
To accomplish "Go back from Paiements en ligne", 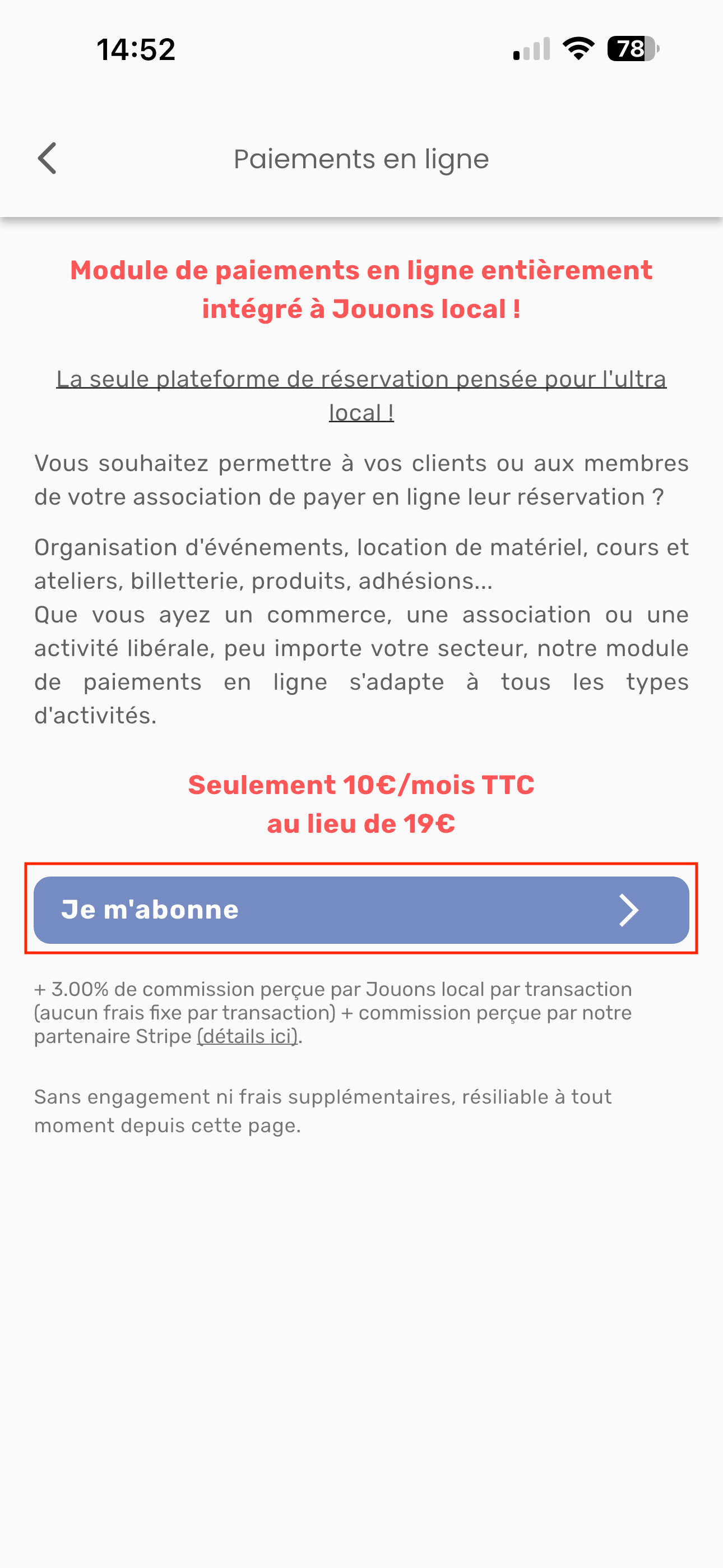I will point(48,158).
